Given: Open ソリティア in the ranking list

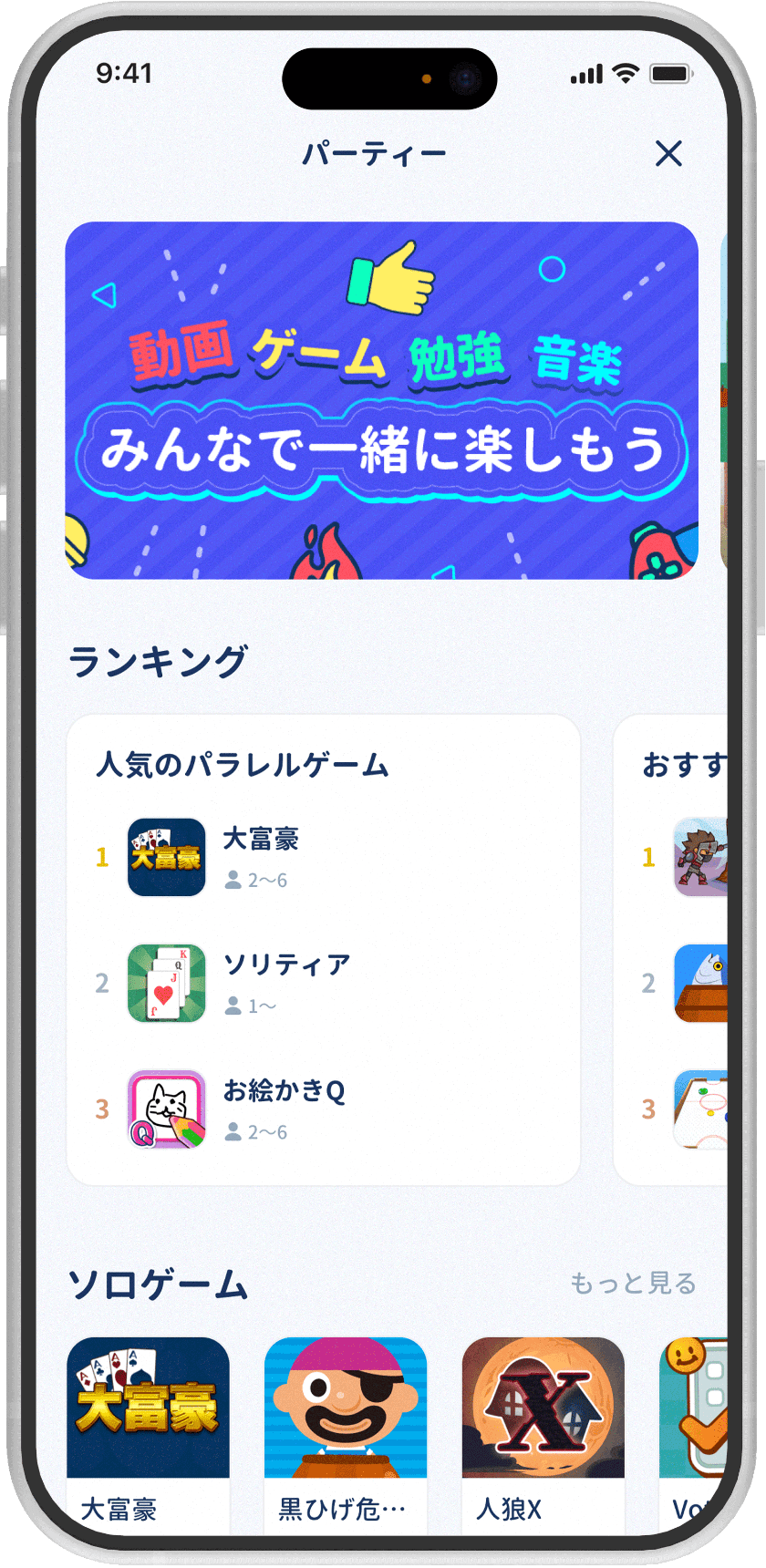Looking at the screenshot, I should pyautogui.click(x=286, y=983).
